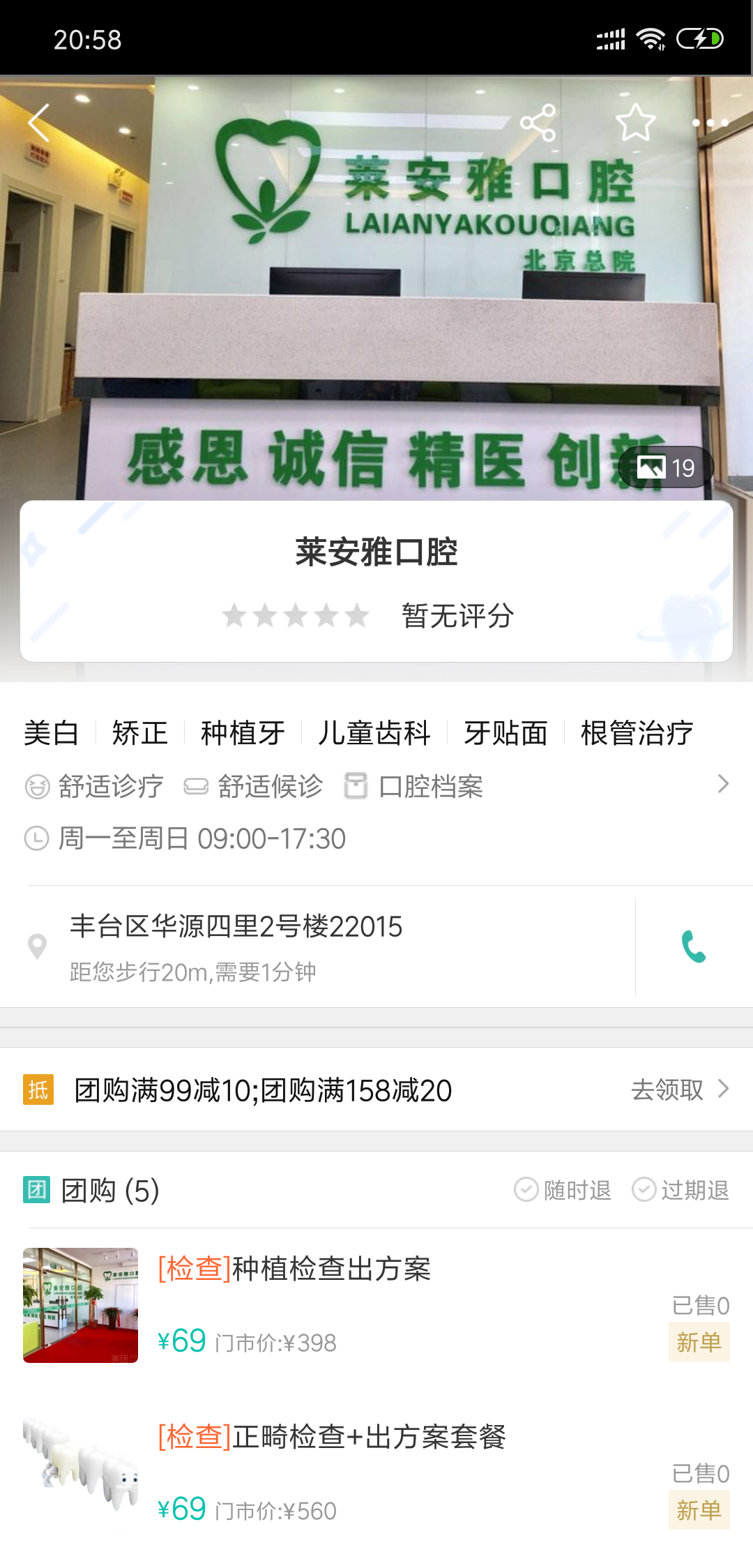View the 莱安雅口腔 rating card

(376, 581)
